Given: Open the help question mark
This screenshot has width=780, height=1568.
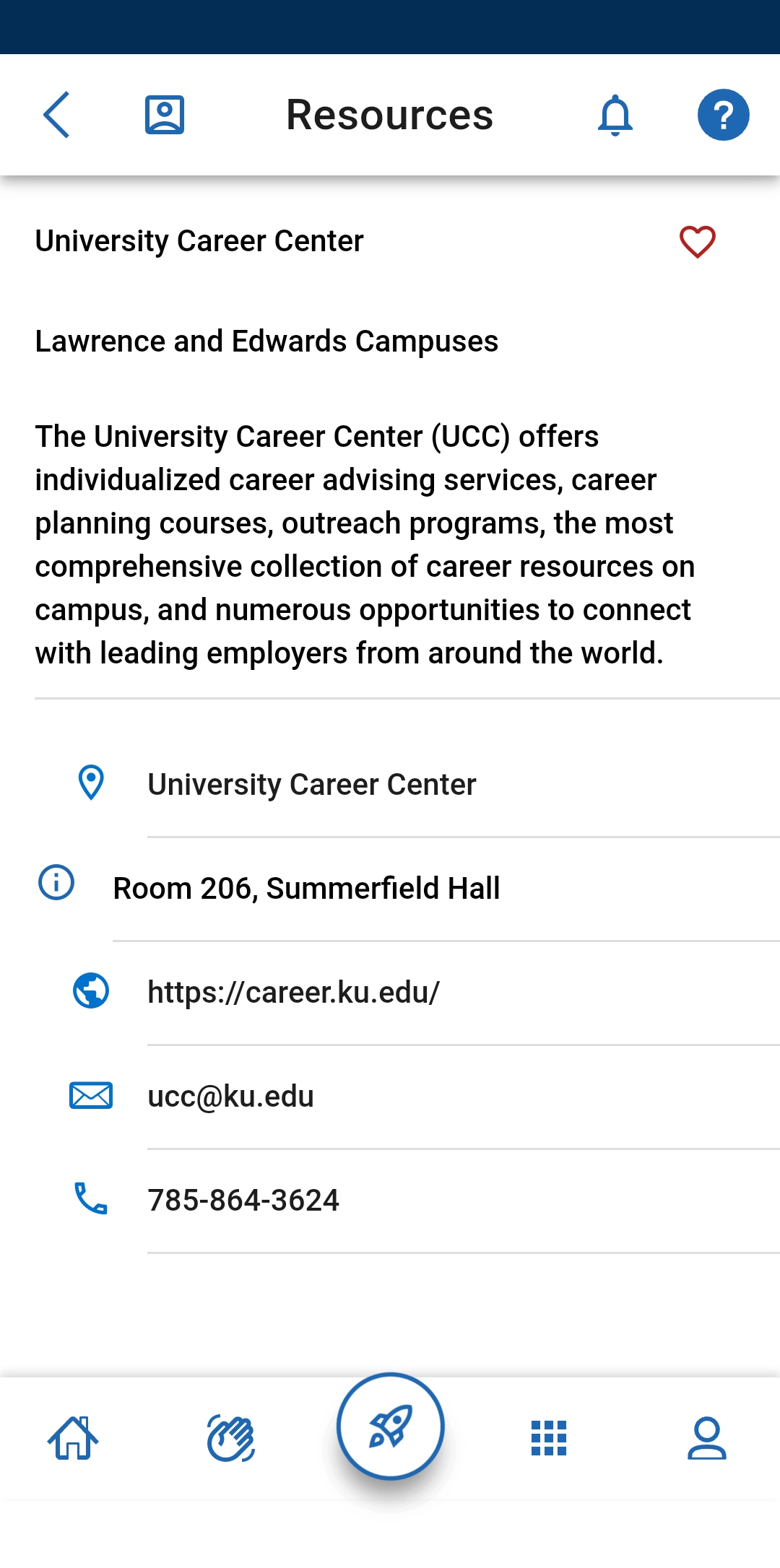Looking at the screenshot, I should [x=723, y=115].
